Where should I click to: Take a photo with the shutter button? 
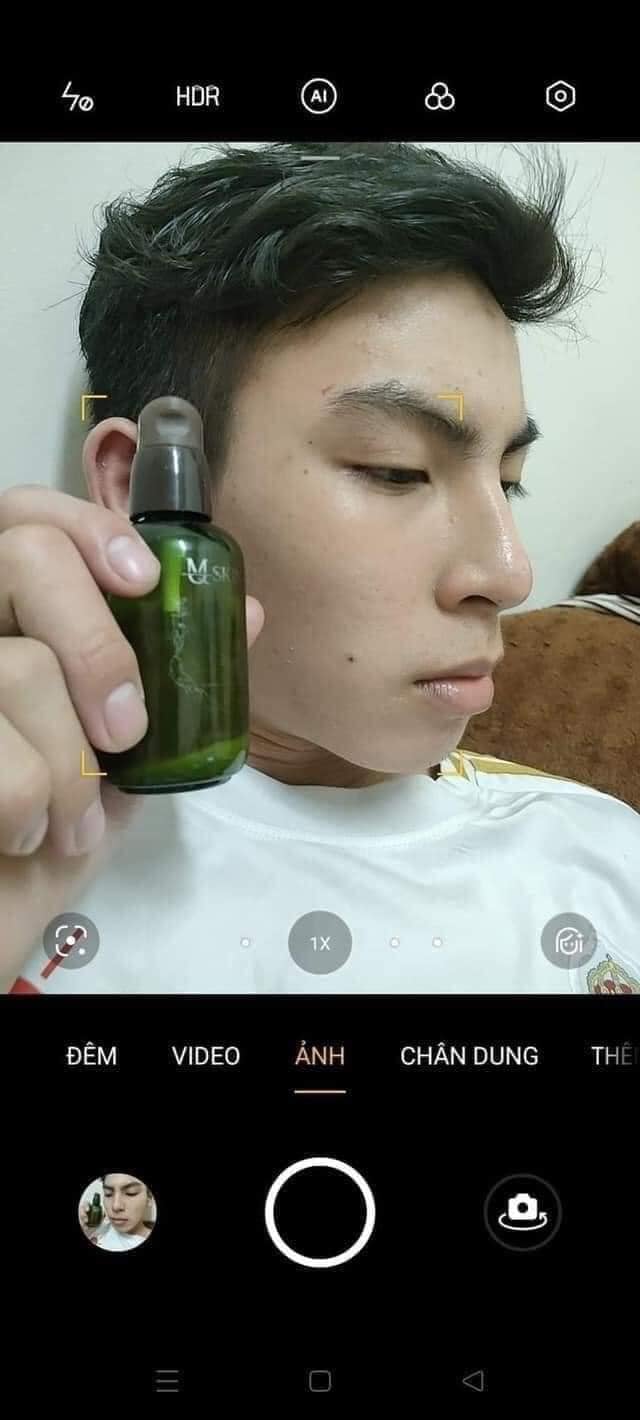320,1212
